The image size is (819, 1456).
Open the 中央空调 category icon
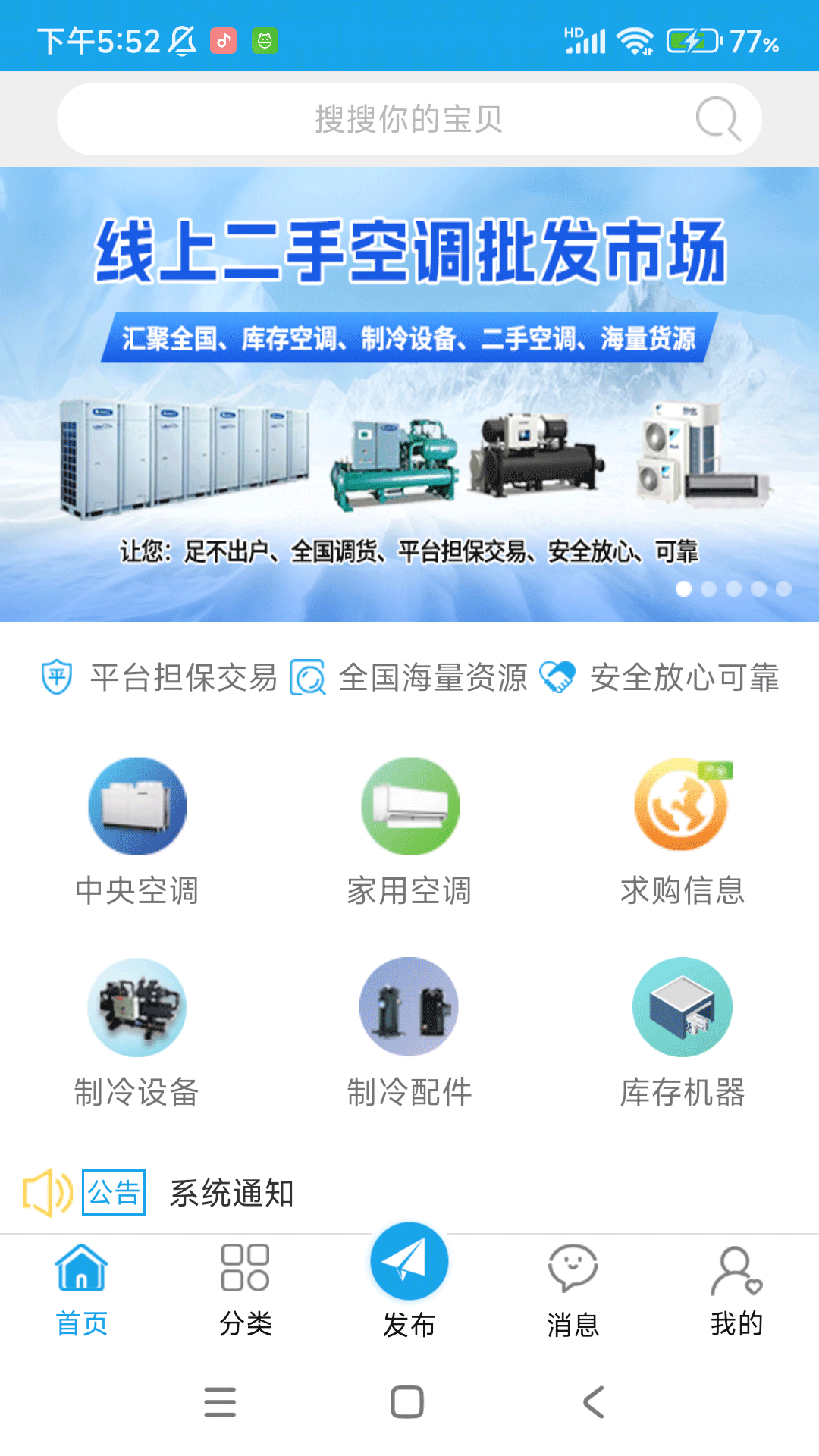(x=138, y=806)
